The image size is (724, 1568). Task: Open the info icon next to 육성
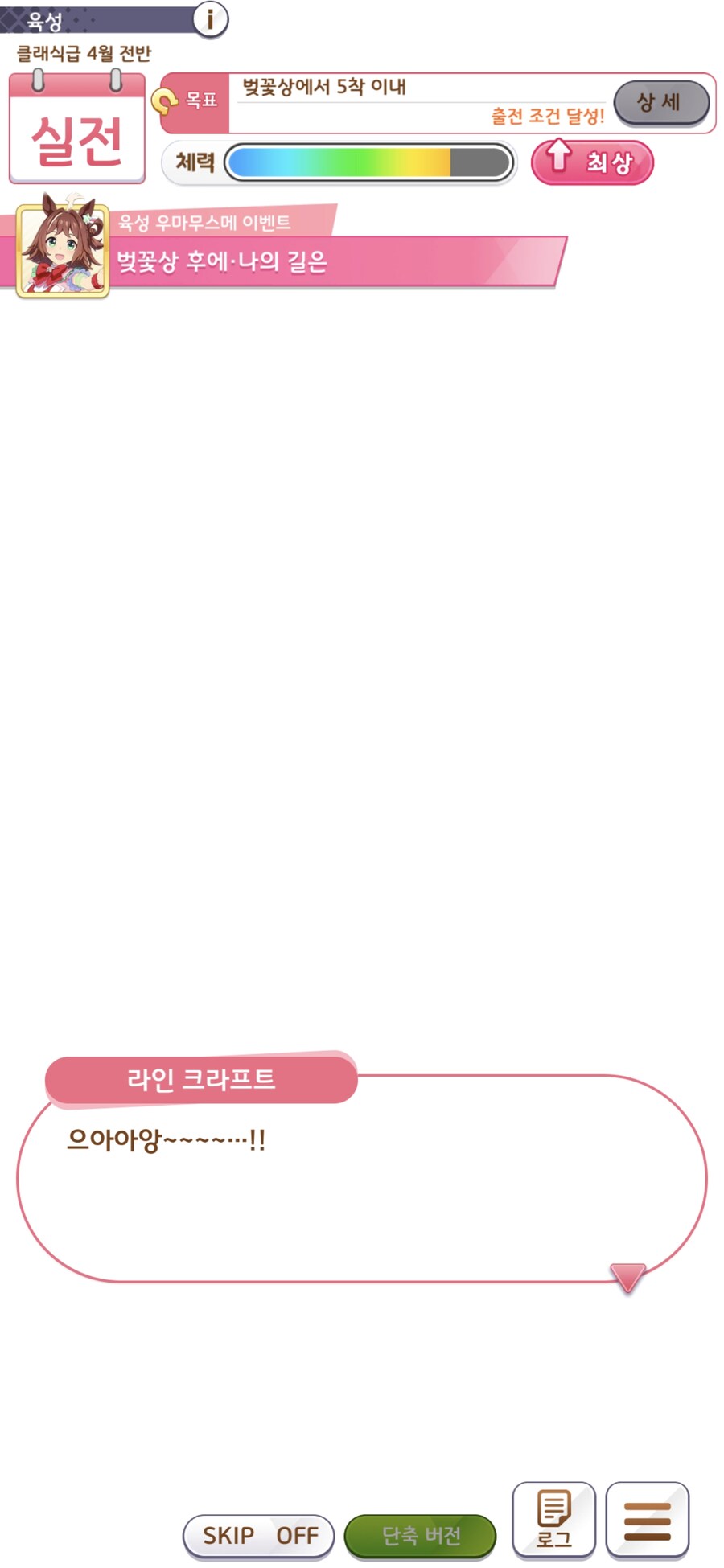pos(210,18)
